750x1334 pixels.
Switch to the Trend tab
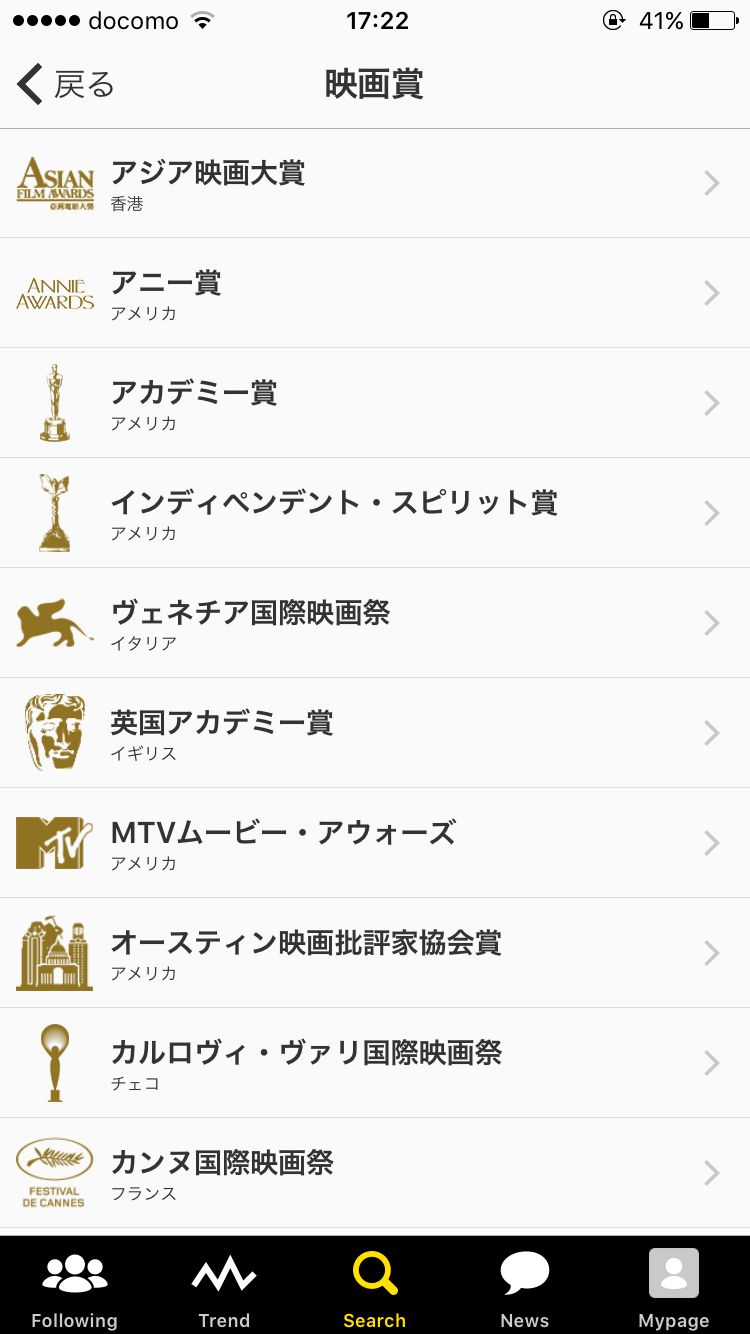[224, 1288]
